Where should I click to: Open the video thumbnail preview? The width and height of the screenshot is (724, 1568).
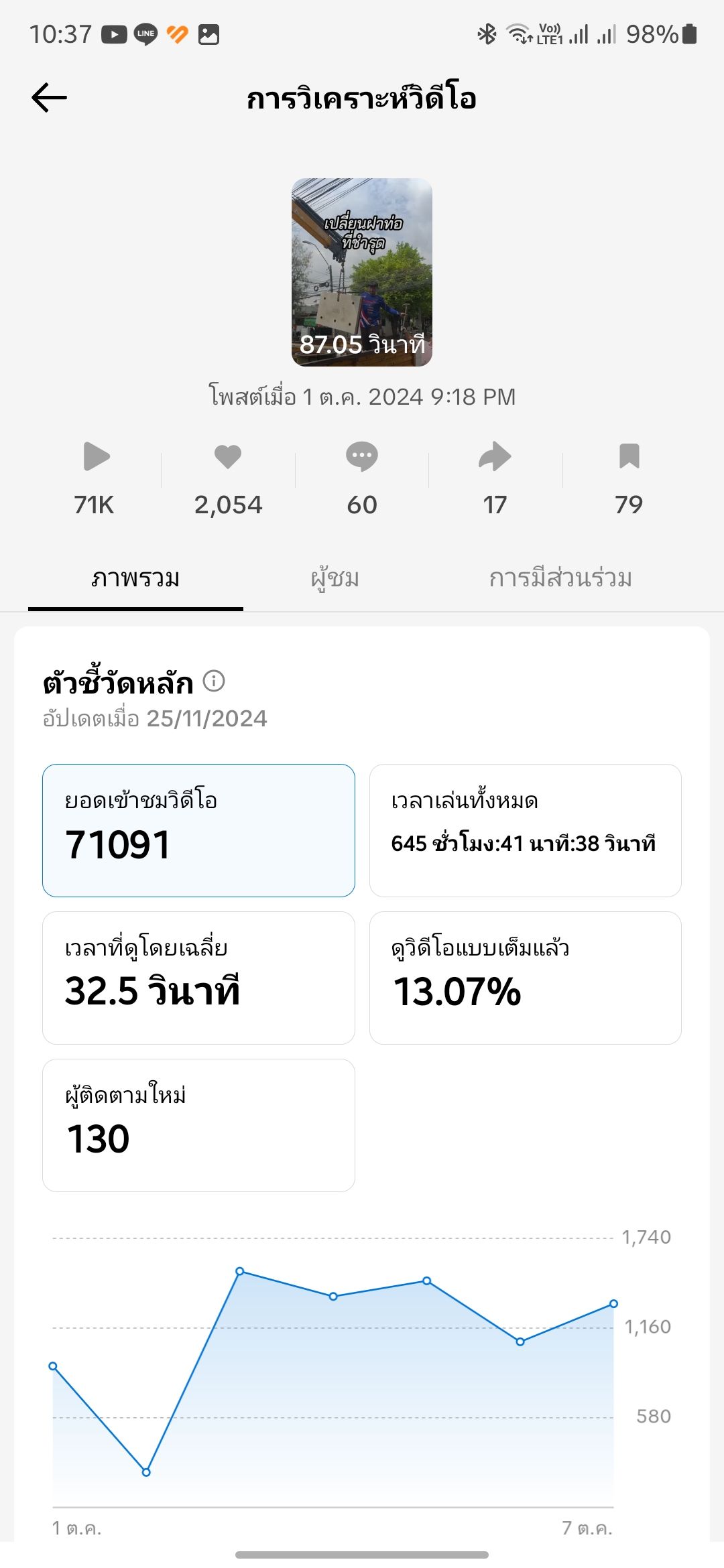tap(362, 272)
